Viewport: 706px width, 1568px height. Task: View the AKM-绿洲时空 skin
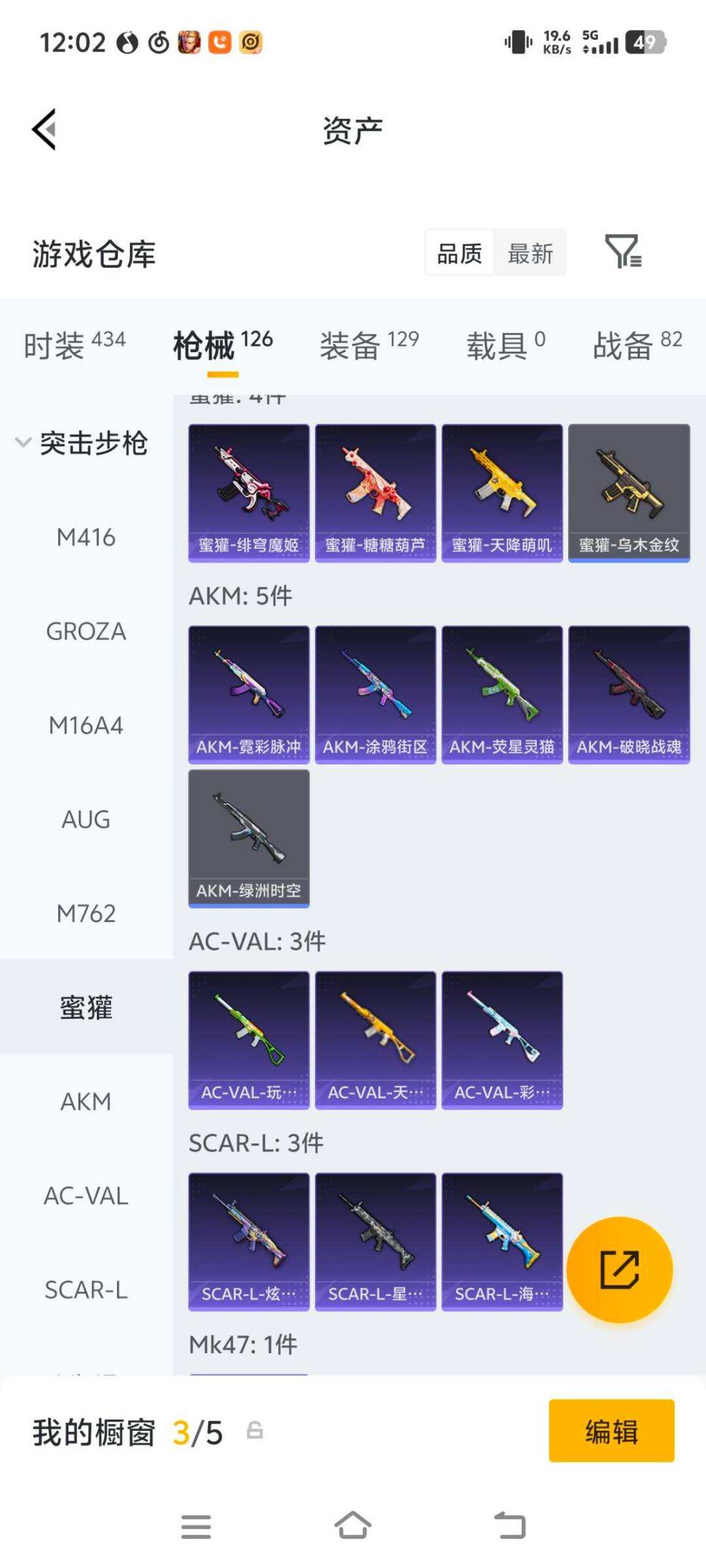(248, 838)
